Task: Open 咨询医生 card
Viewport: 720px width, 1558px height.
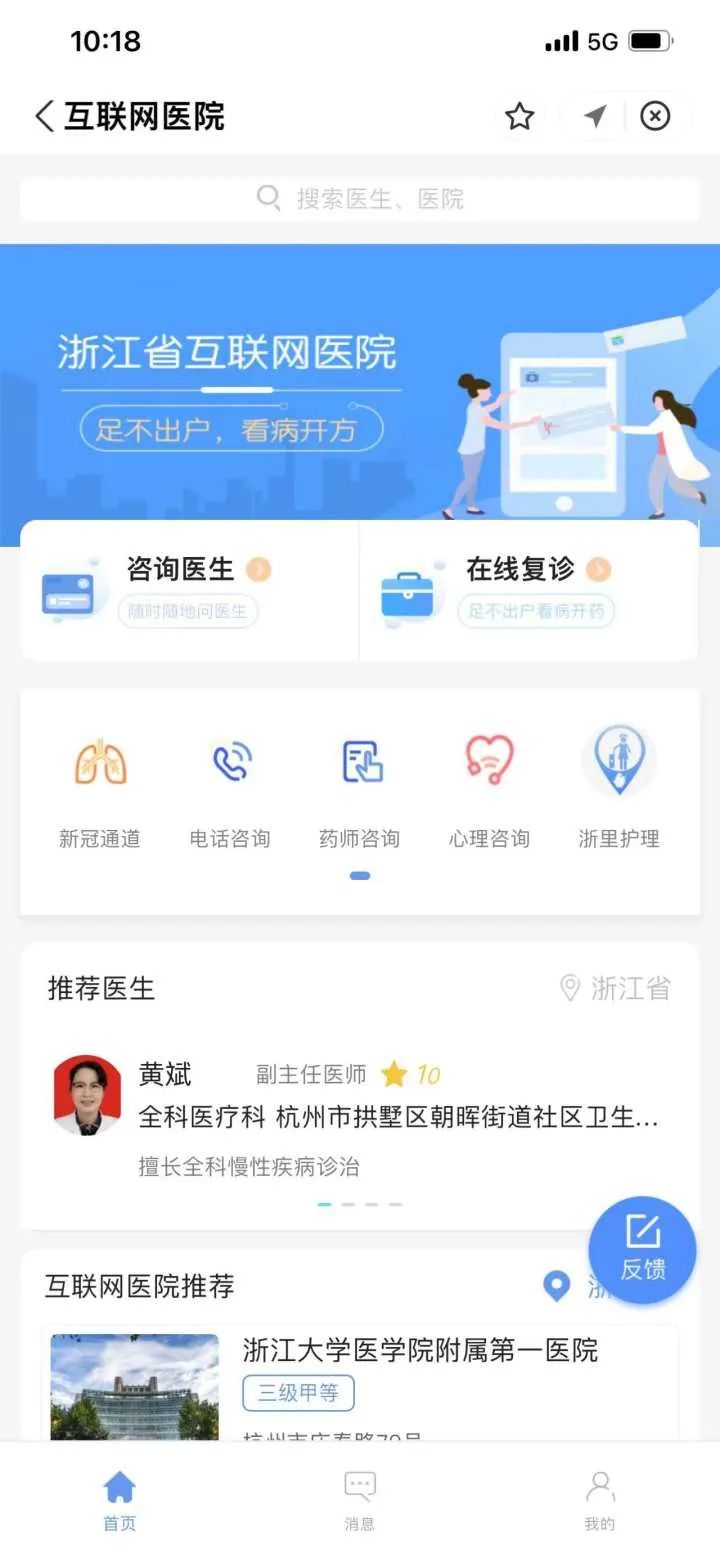Action: (190, 590)
